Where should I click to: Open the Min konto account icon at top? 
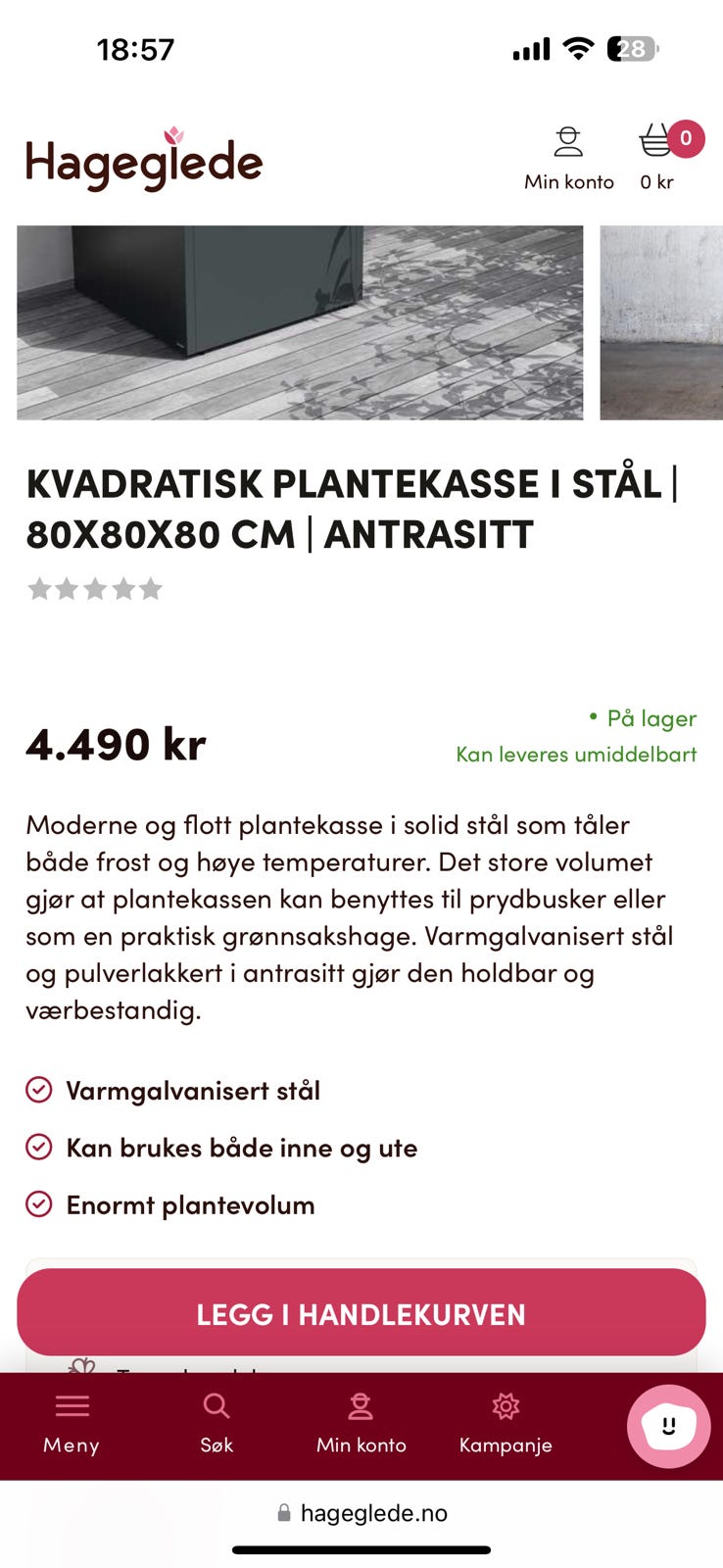click(x=569, y=141)
